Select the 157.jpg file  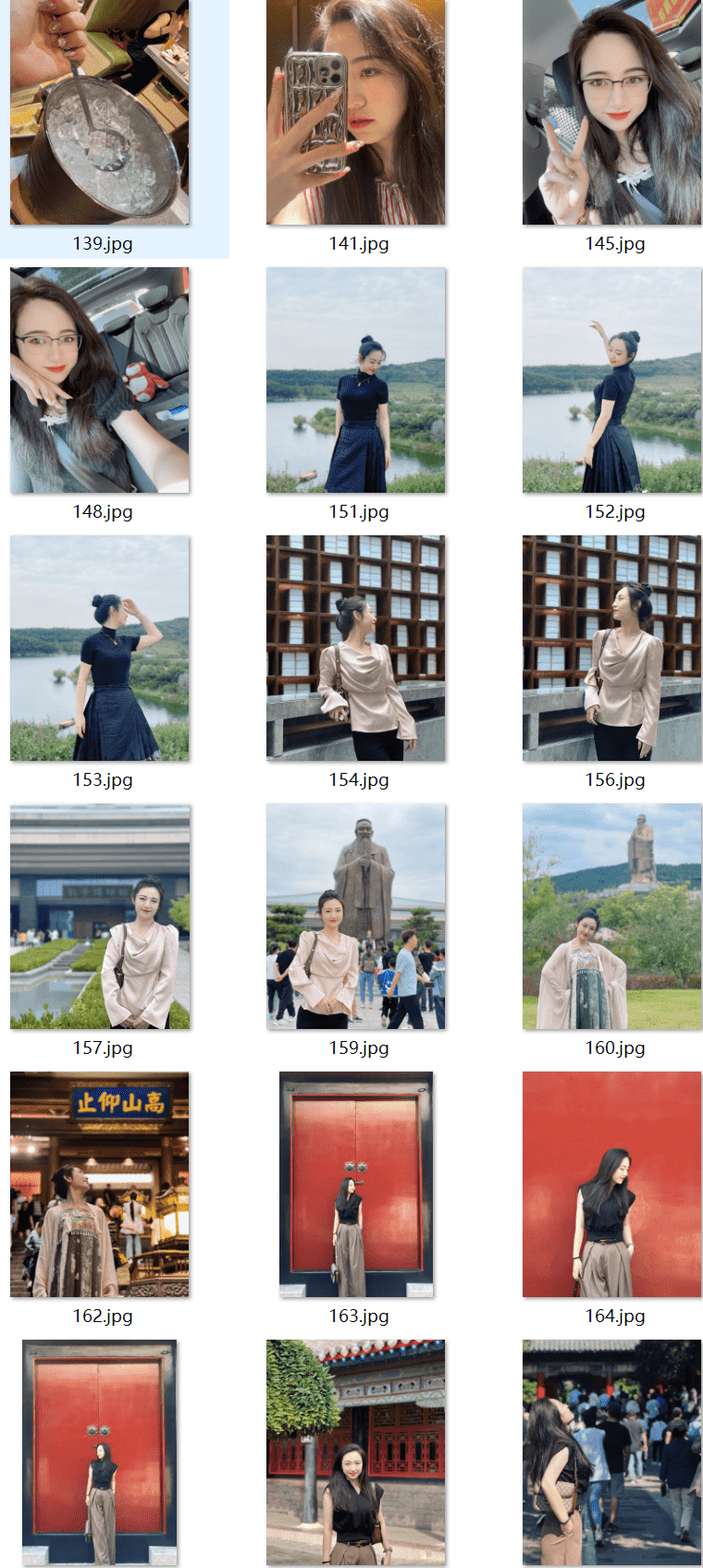point(100,916)
